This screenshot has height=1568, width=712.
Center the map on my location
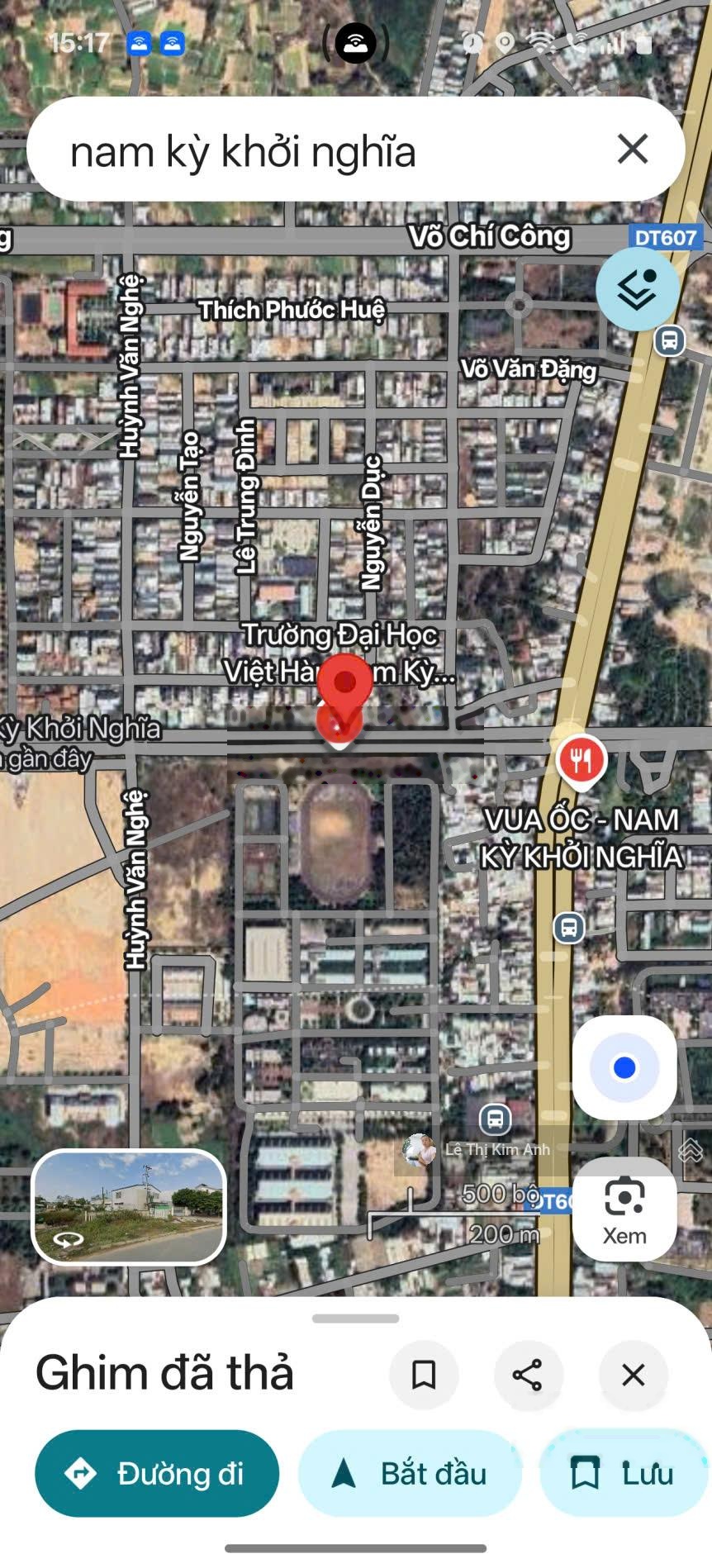[624, 1067]
